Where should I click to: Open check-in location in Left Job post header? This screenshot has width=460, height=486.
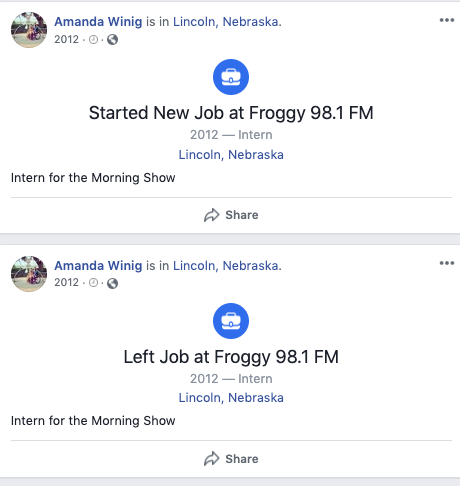click(x=227, y=266)
